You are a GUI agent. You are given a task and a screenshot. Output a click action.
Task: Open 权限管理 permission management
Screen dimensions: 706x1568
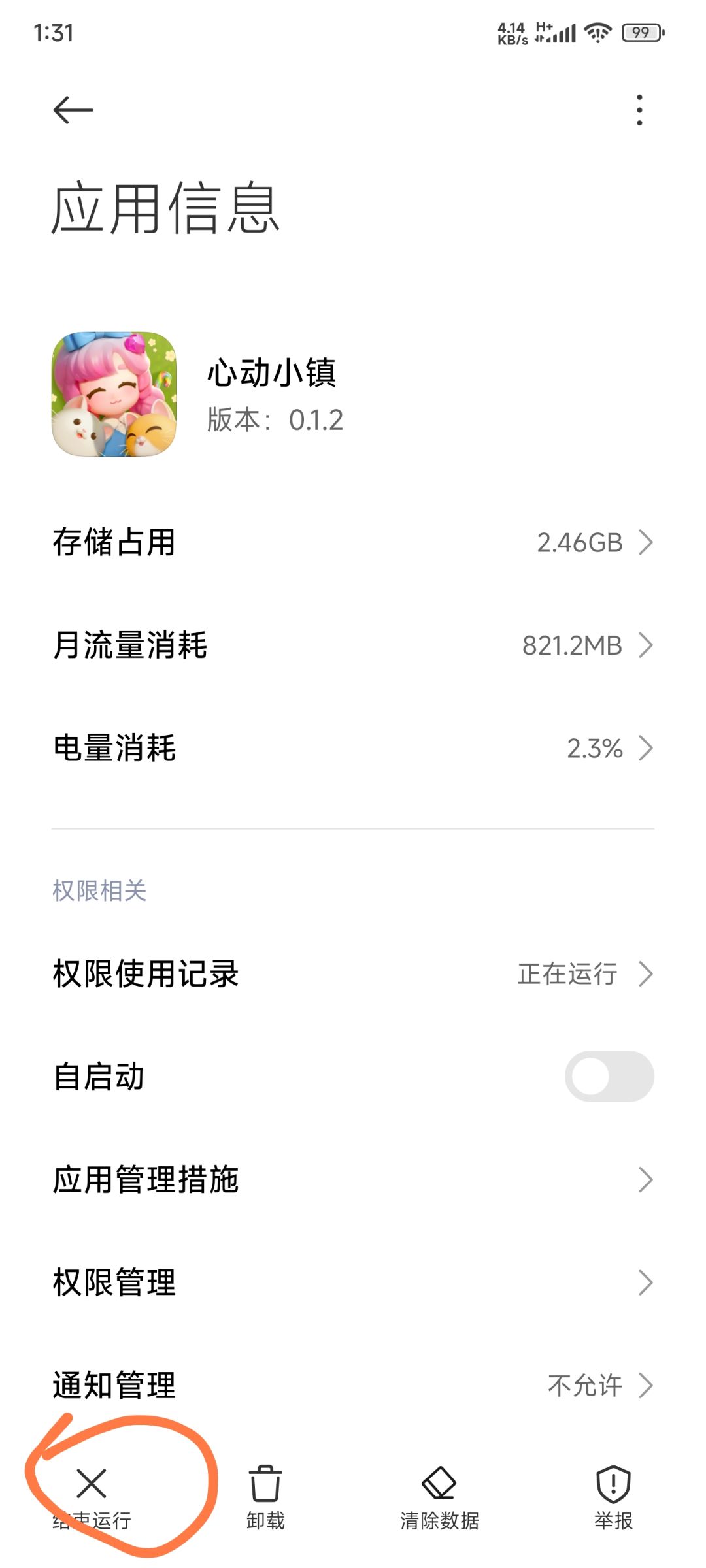click(x=353, y=1282)
